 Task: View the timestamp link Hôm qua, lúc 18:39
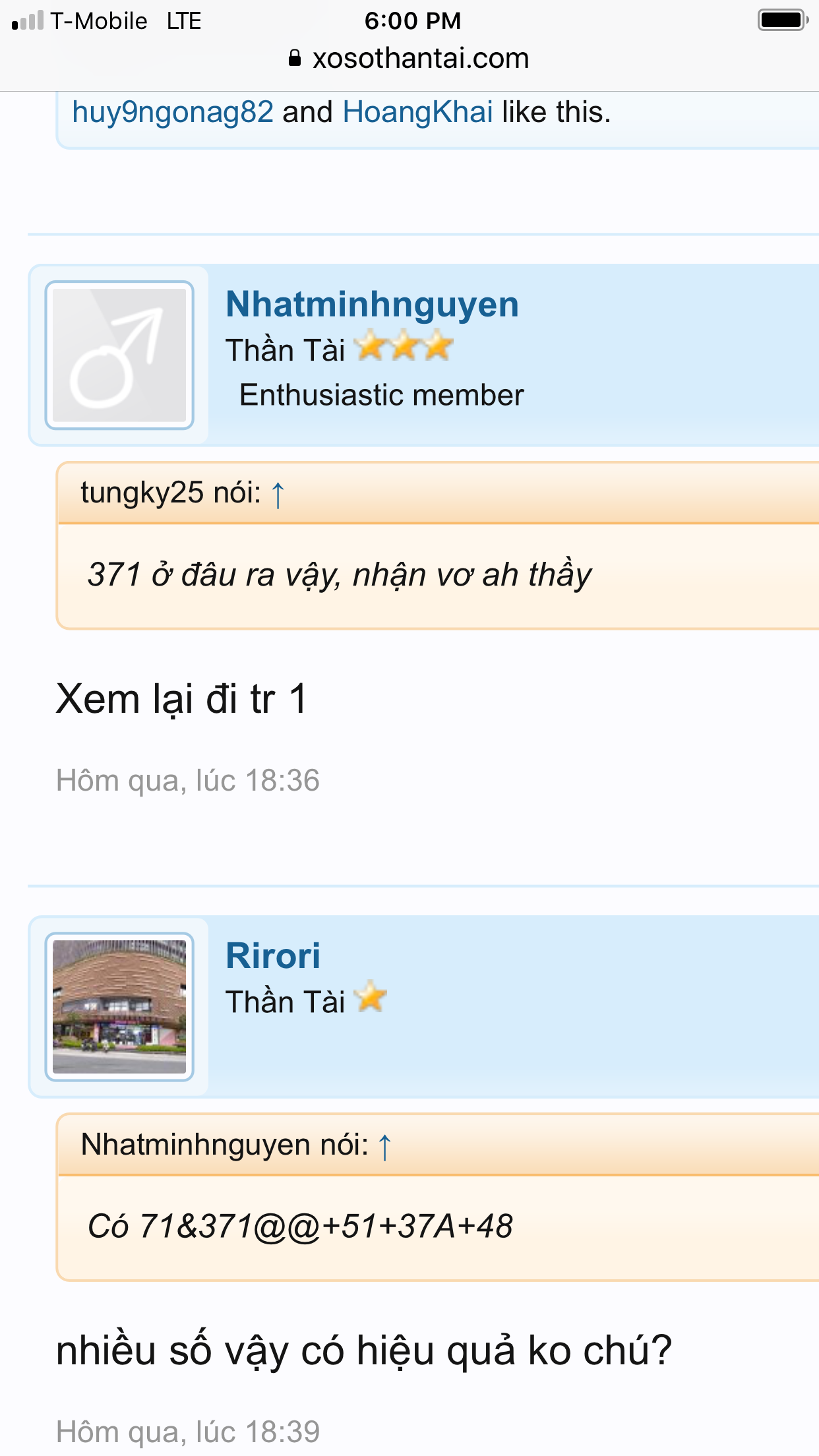point(188,1432)
